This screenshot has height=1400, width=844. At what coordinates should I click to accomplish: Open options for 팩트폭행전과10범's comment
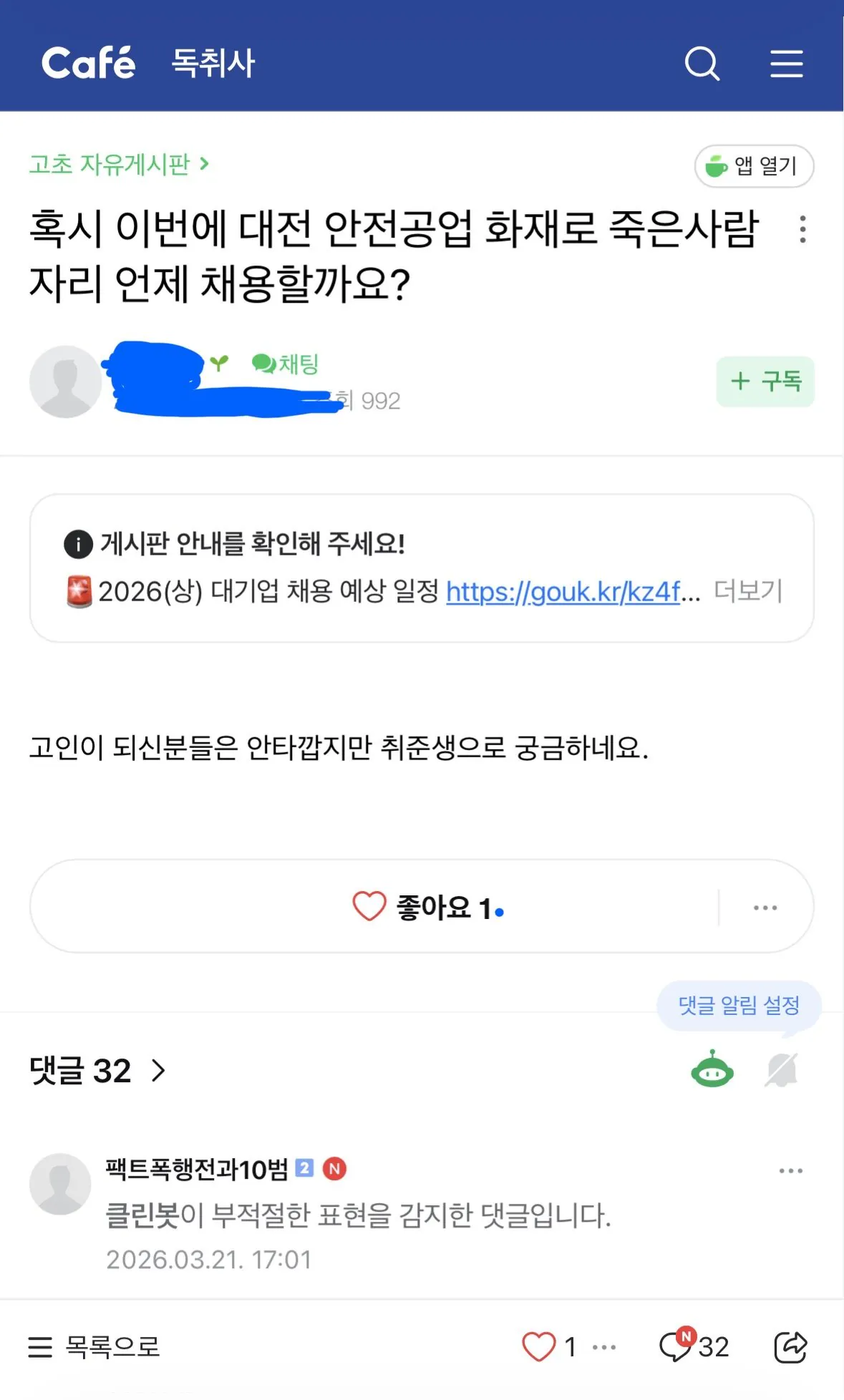[x=790, y=1171]
